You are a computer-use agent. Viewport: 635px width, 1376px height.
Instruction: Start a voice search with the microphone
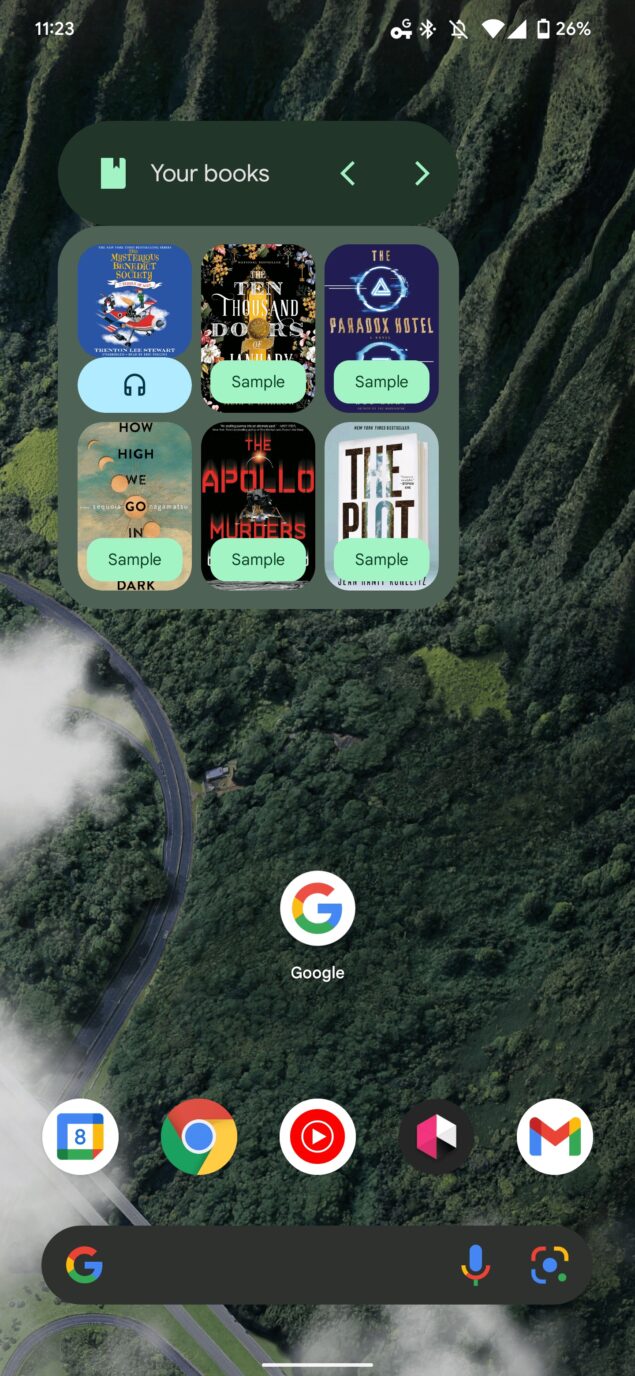[475, 1266]
